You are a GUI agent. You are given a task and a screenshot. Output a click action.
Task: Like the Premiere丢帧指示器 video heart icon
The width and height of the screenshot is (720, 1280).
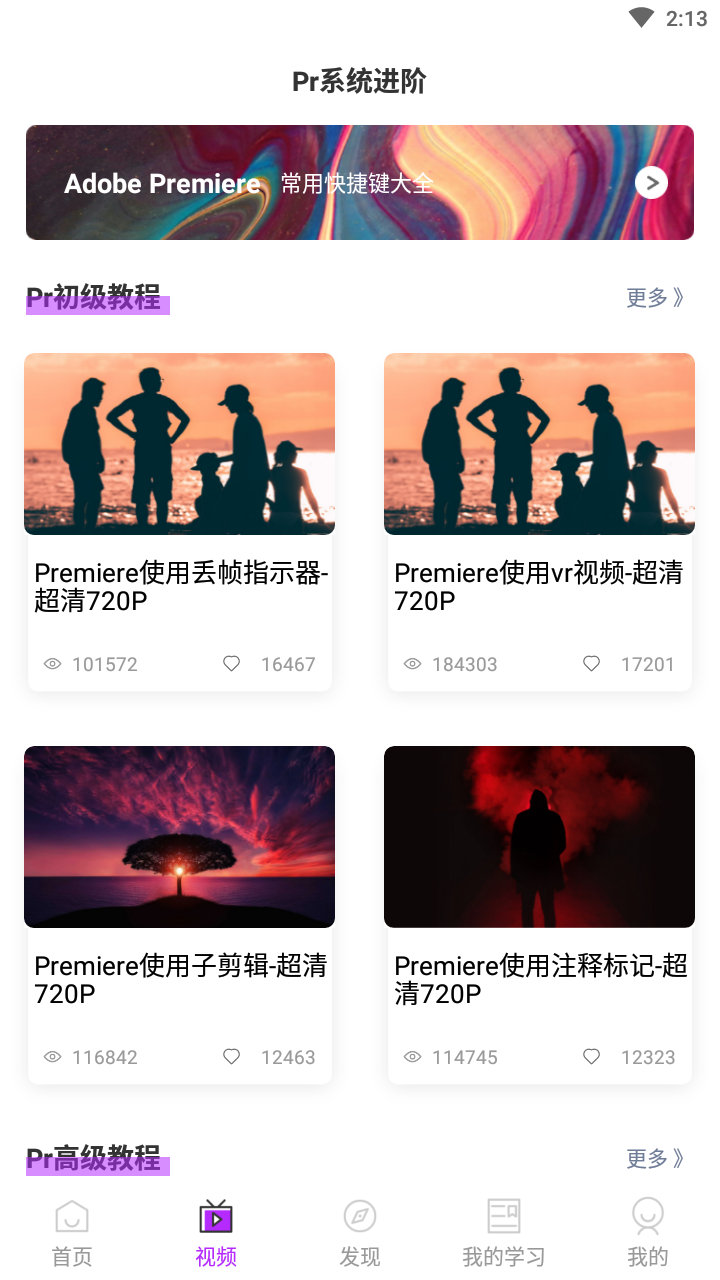[231, 663]
